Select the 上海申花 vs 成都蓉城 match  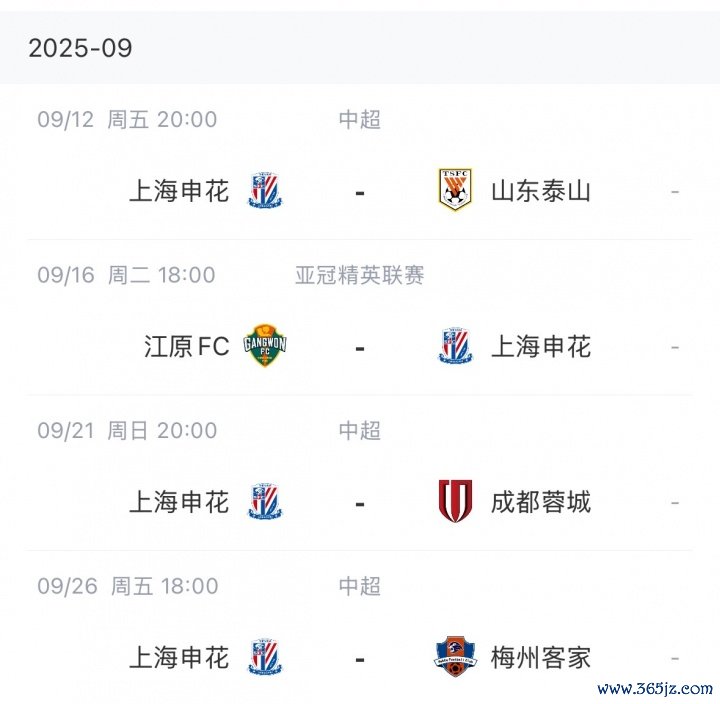pyautogui.click(x=359, y=502)
